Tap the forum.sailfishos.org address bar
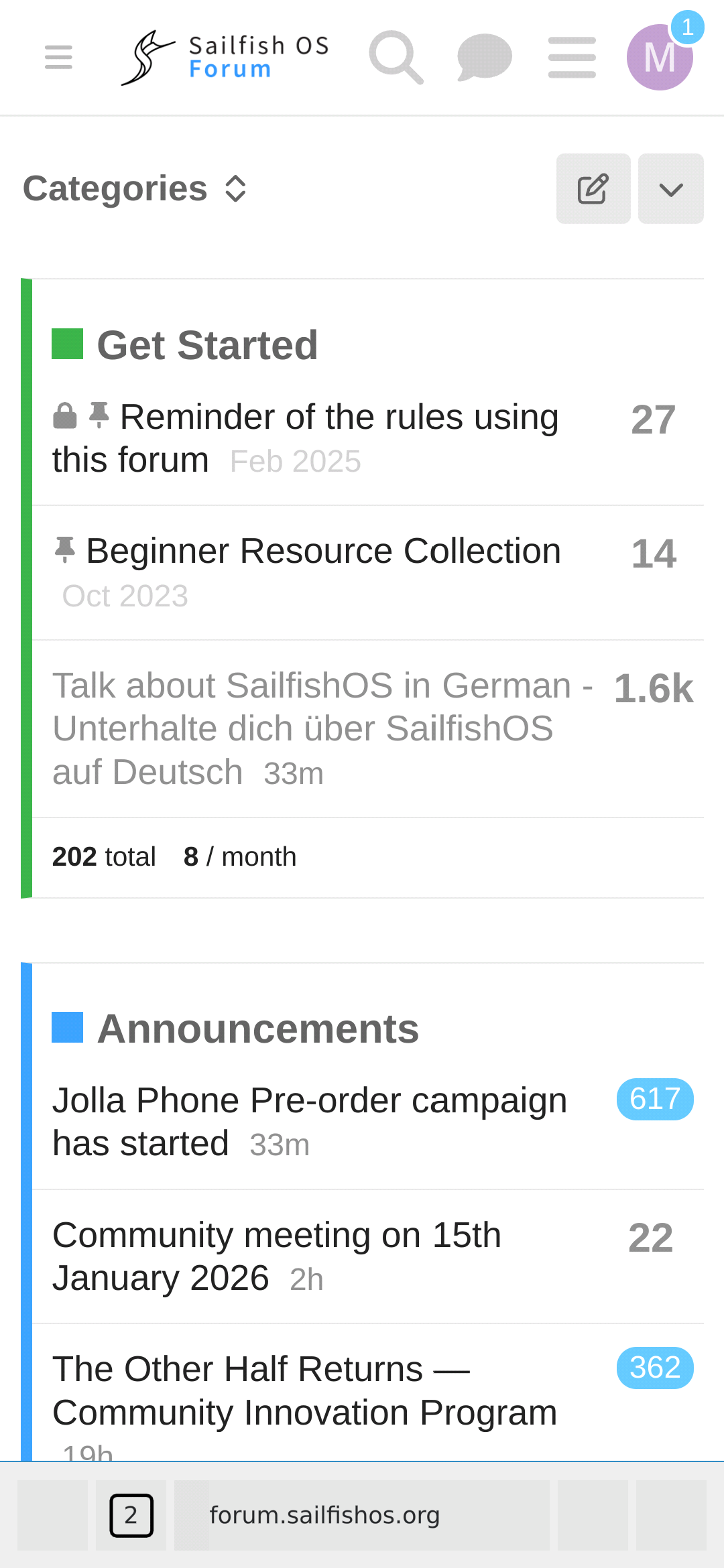Viewport: 724px width, 1568px height. coord(362,1515)
